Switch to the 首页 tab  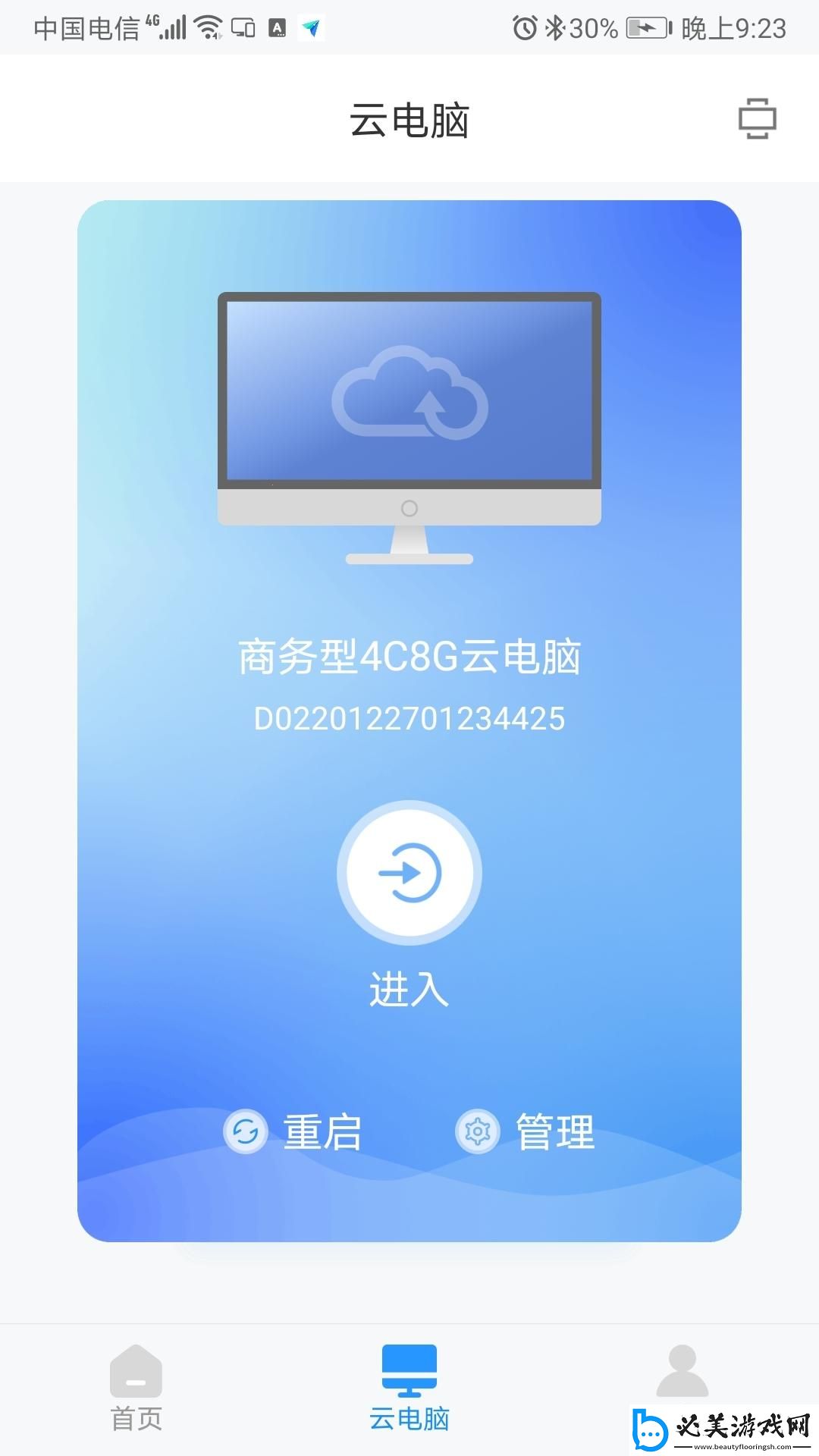tap(136, 1386)
